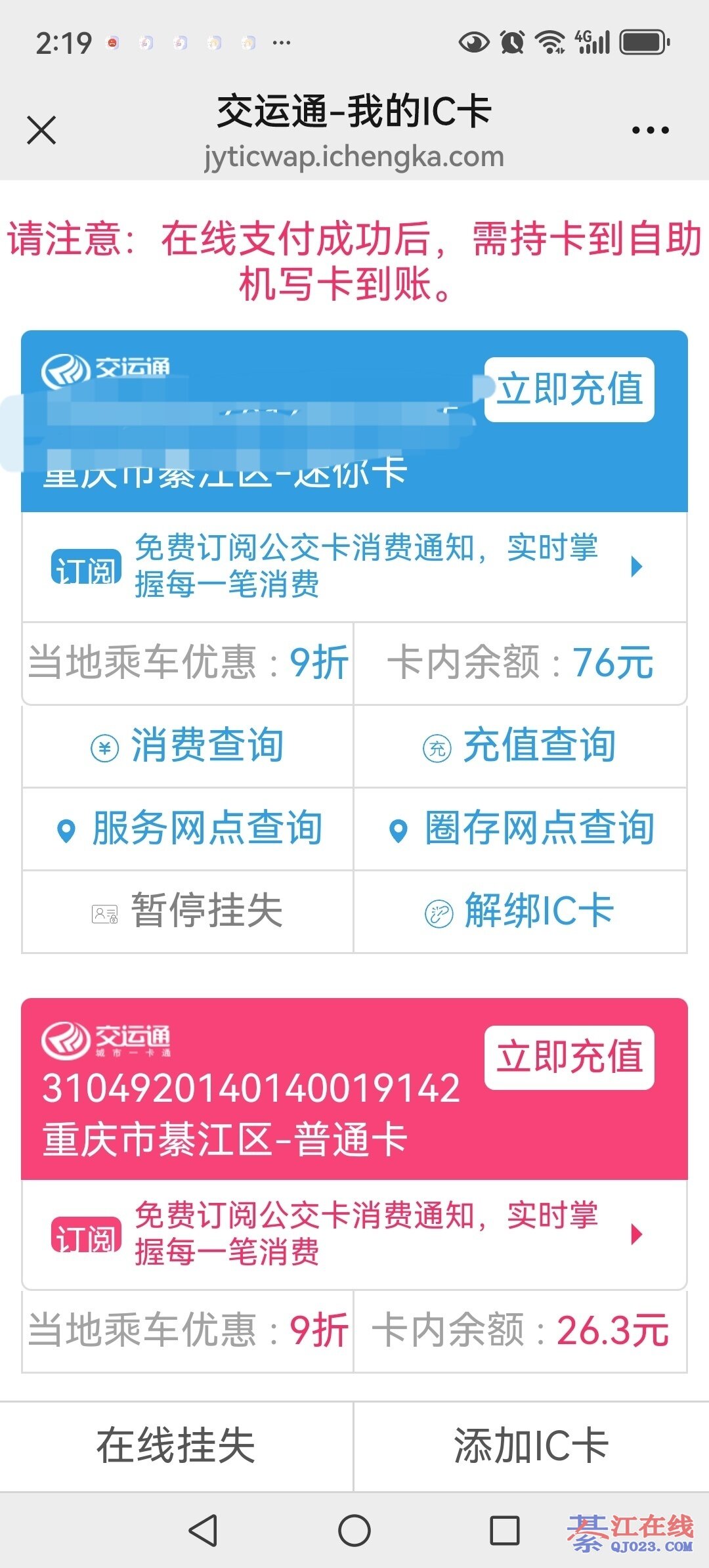Open 服务网点查询

tap(188, 829)
